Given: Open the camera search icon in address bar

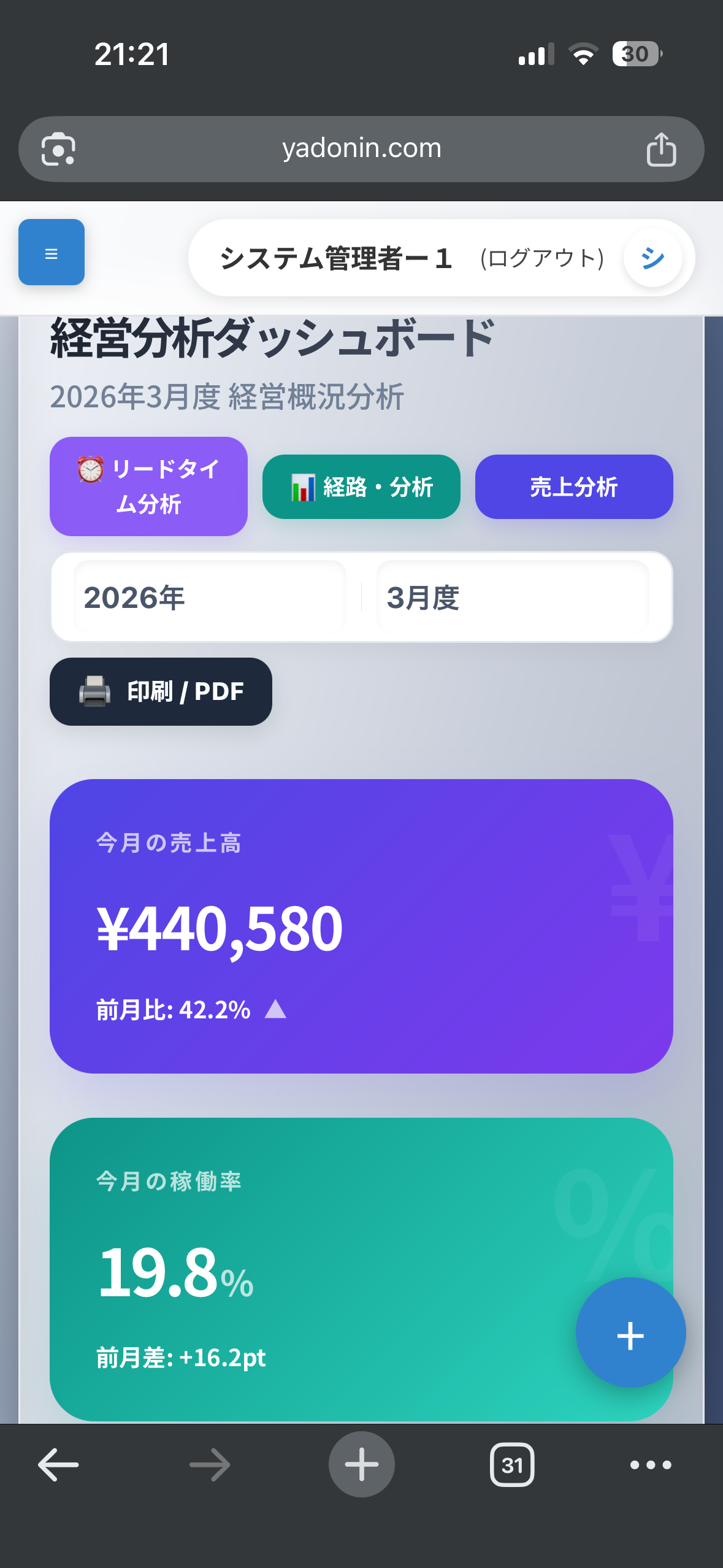Looking at the screenshot, I should tap(58, 149).
